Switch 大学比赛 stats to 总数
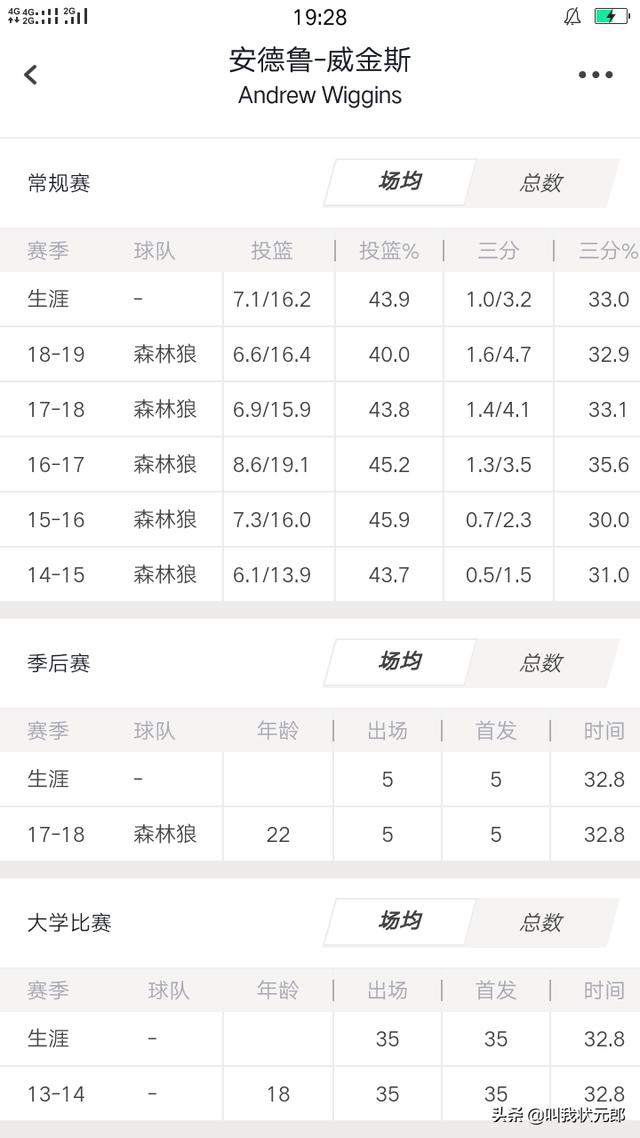 click(x=541, y=922)
